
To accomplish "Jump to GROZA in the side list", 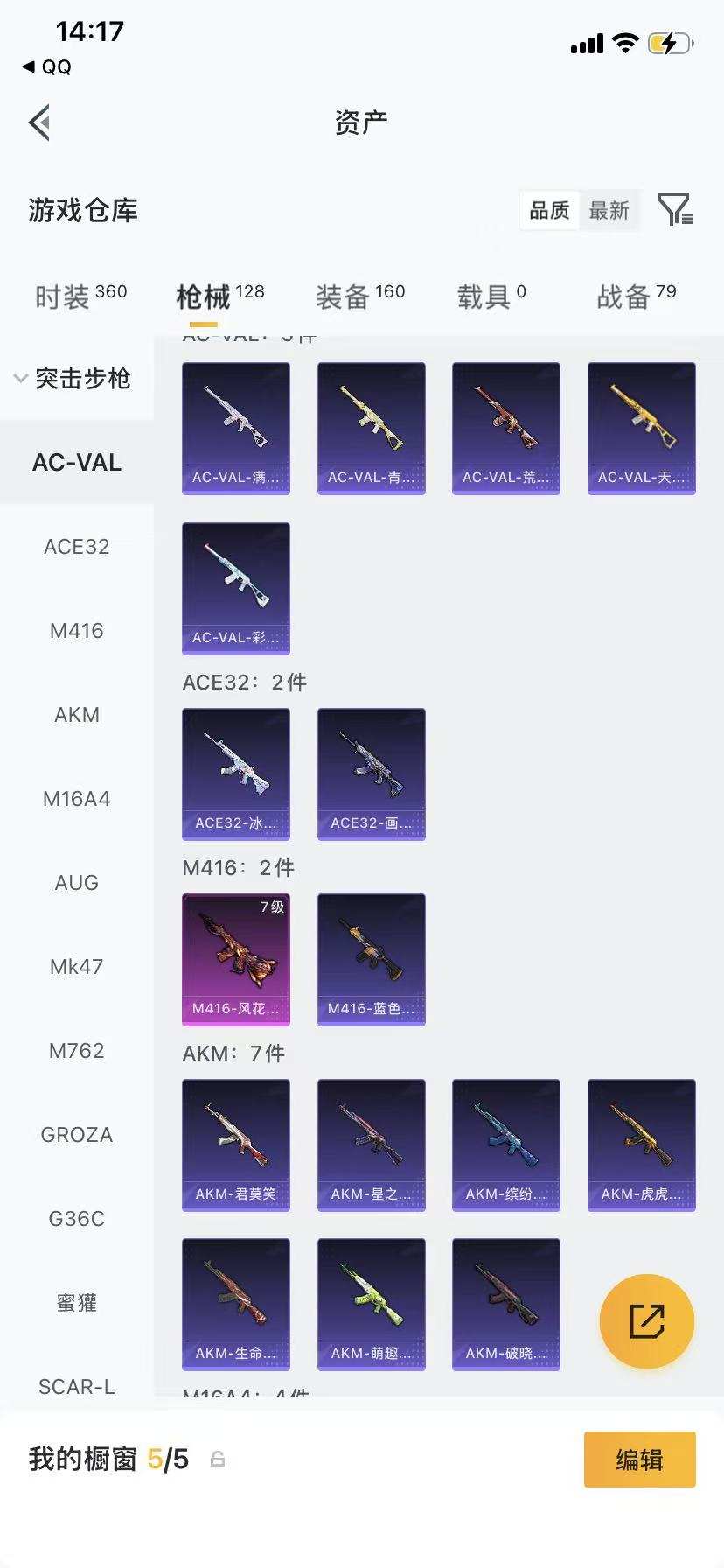I will coord(77,1135).
